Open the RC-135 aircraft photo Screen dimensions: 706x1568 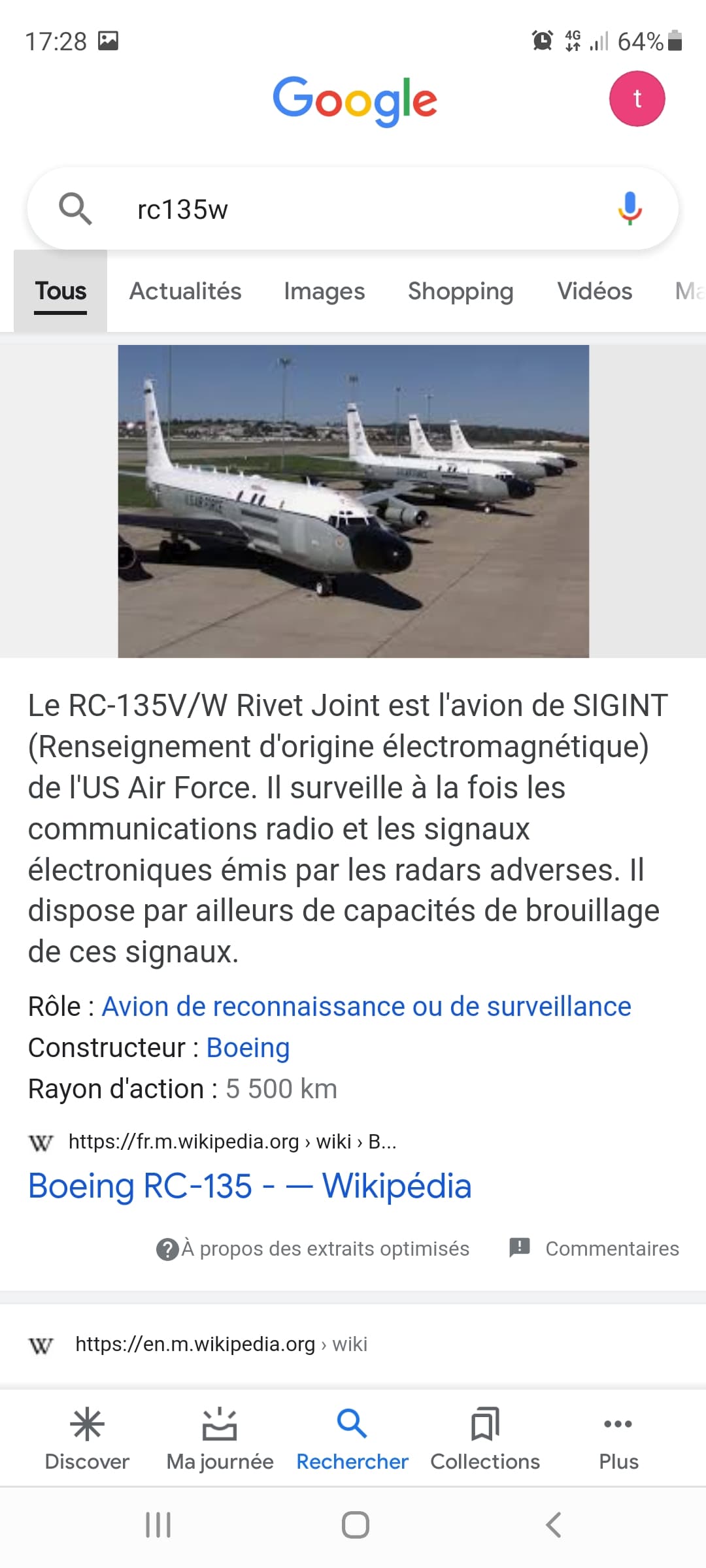353,501
